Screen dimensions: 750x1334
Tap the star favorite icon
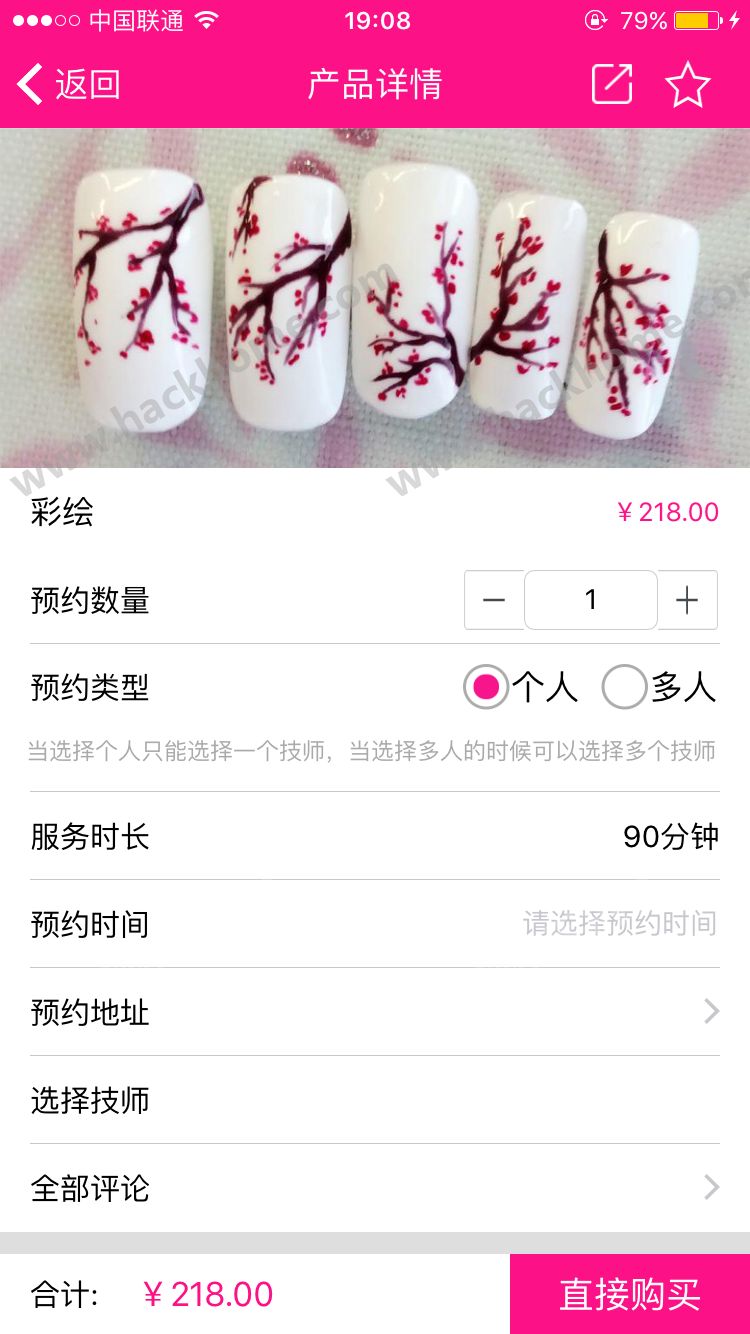(x=688, y=84)
